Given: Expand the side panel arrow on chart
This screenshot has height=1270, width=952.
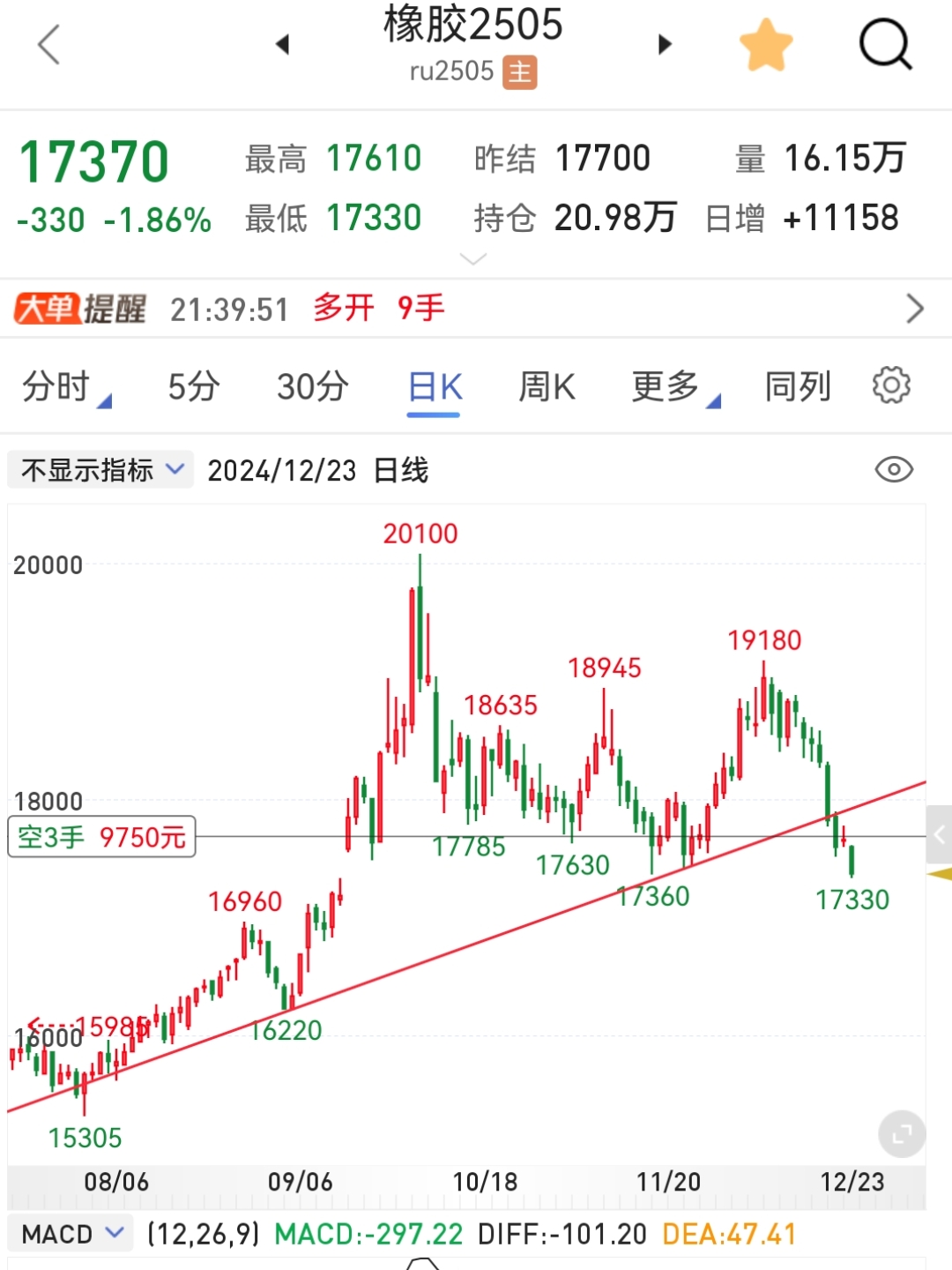Looking at the screenshot, I should coord(939,834).
